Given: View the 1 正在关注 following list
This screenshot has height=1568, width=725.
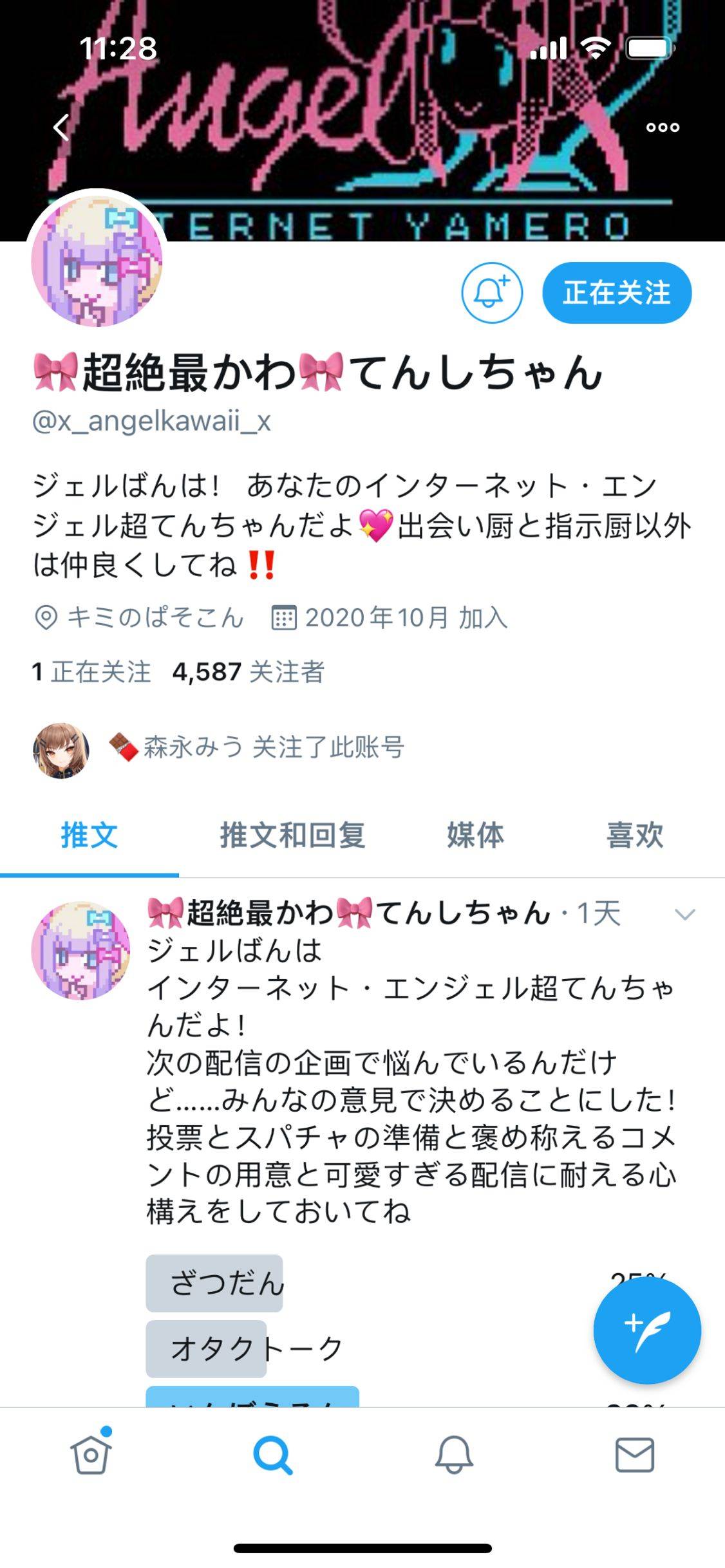Looking at the screenshot, I should click(91, 672).
